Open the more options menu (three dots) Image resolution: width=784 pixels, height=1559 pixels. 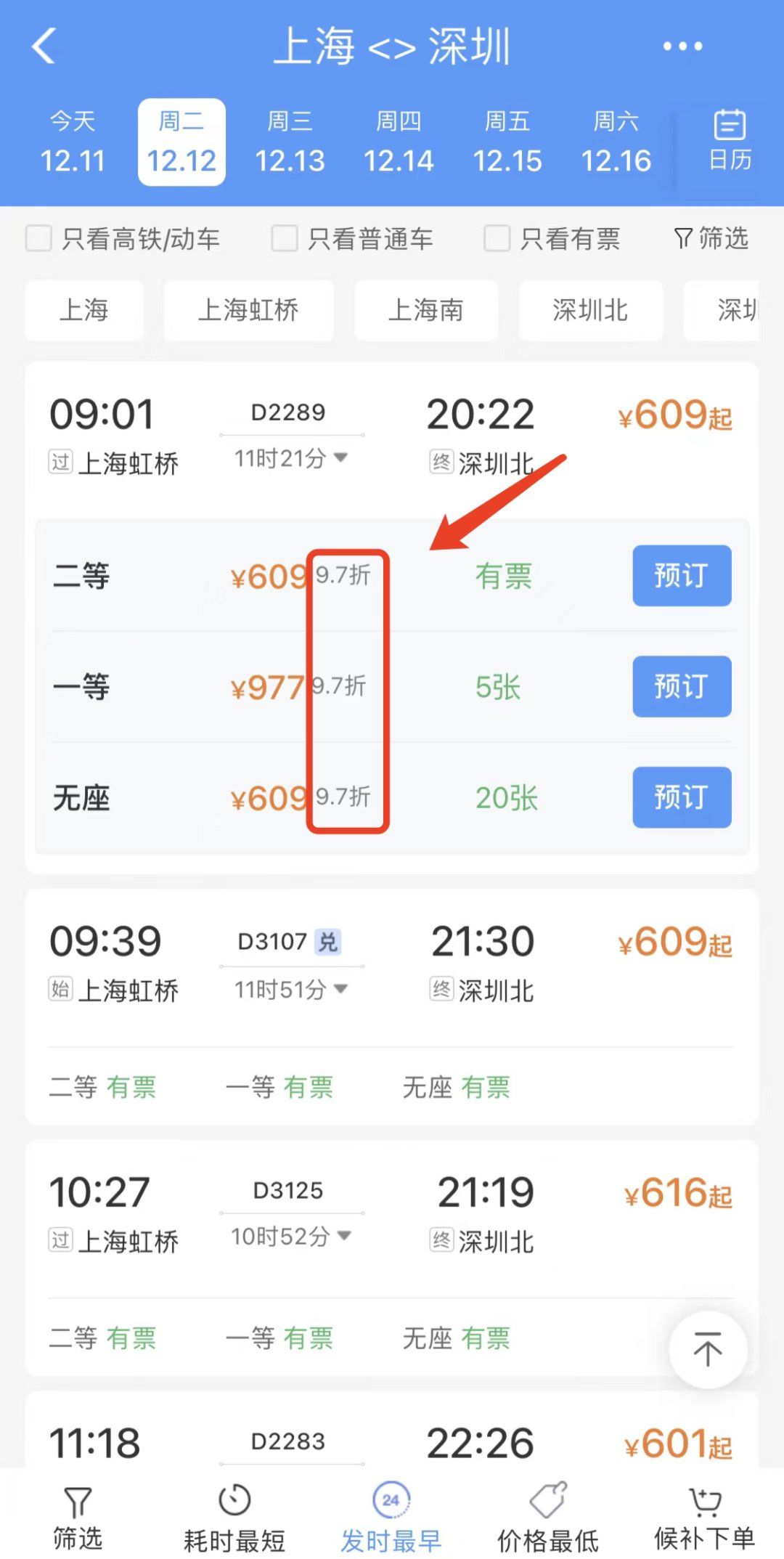681,46
